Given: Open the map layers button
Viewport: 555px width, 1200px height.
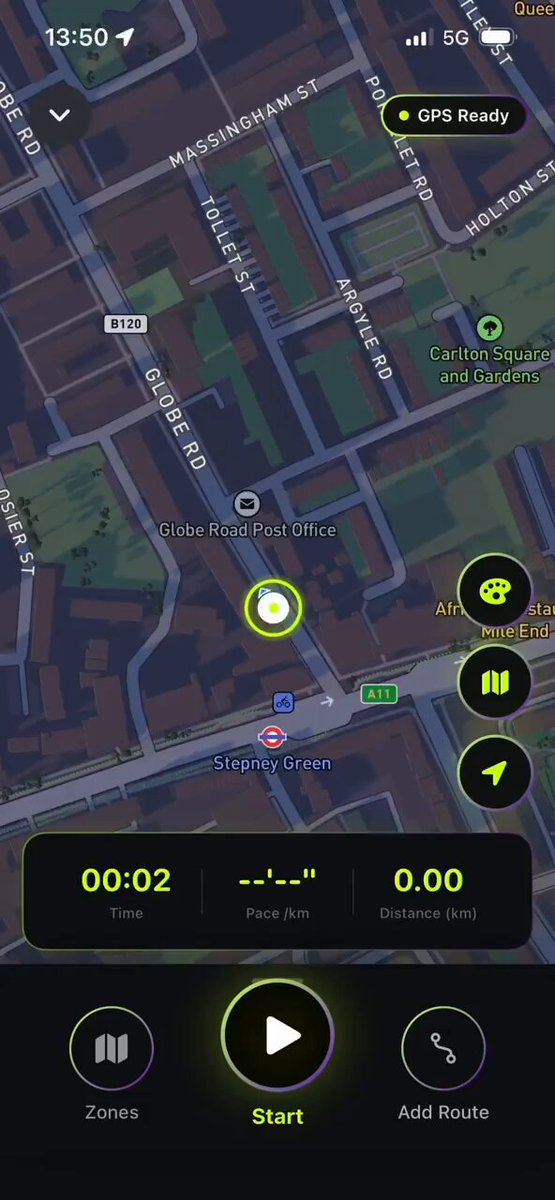Looking at the screenshot, I should pyautogui.click(x=494, y=682).
